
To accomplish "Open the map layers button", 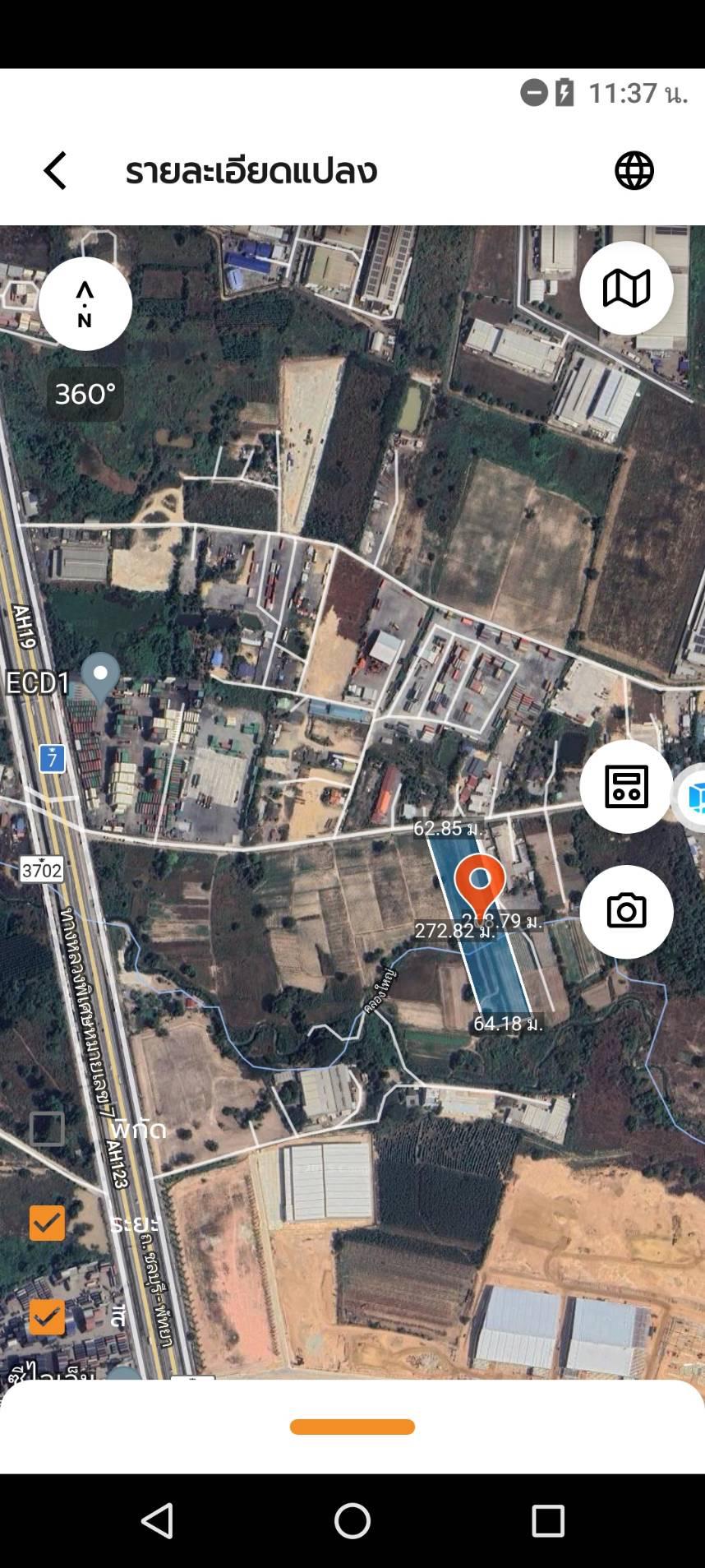I will click(x=626, y=289).
